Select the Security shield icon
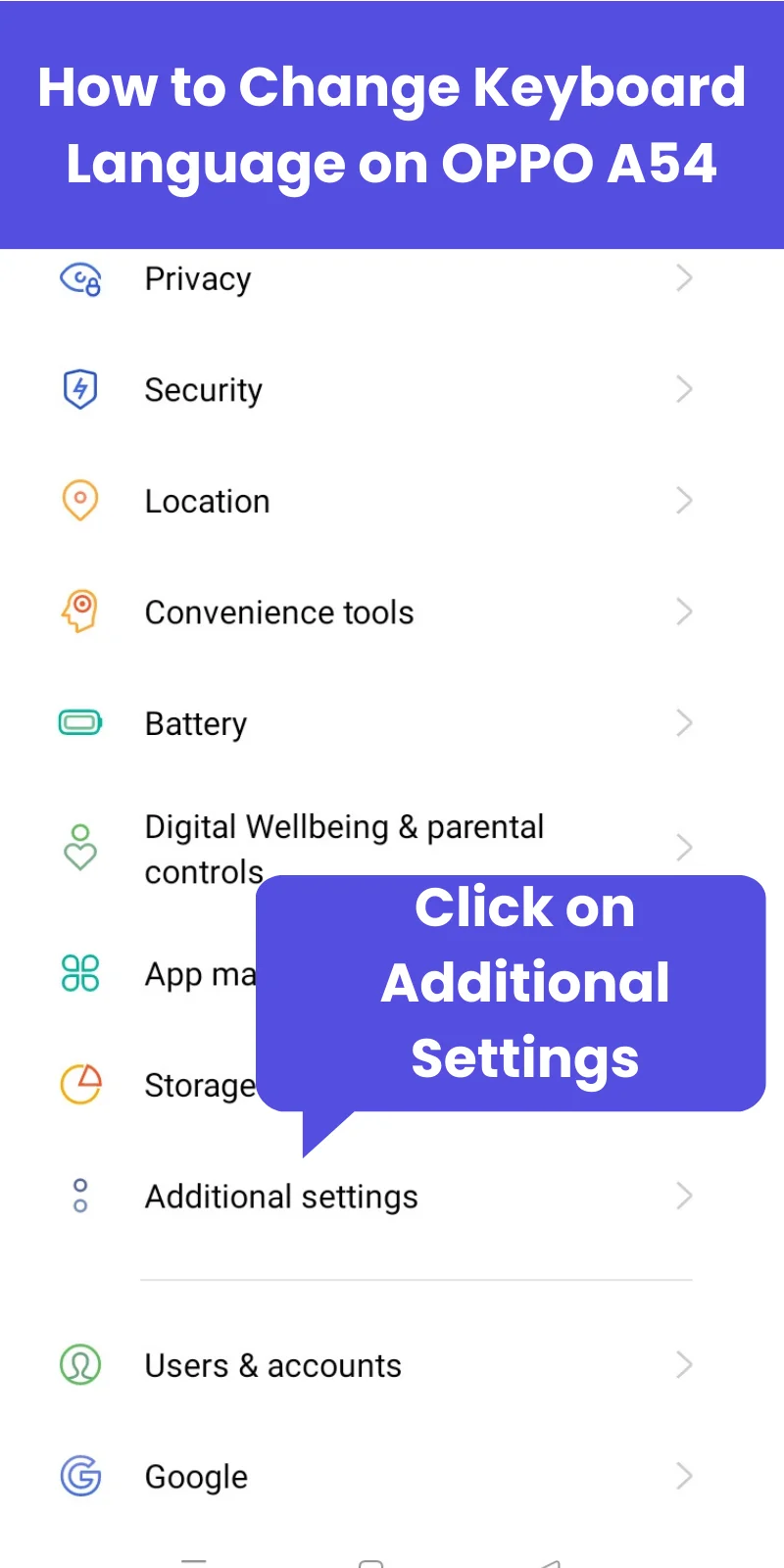This screenshot has height=1568, width=784. pyautogui.click(x=80, y=389)
